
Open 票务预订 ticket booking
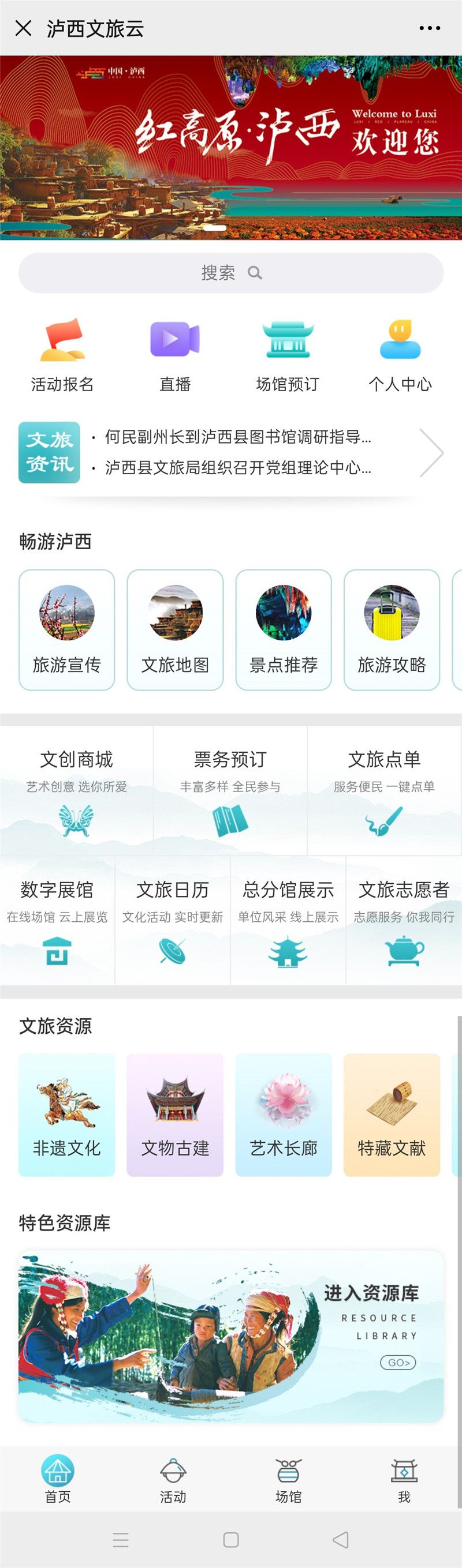pos(230,789)
